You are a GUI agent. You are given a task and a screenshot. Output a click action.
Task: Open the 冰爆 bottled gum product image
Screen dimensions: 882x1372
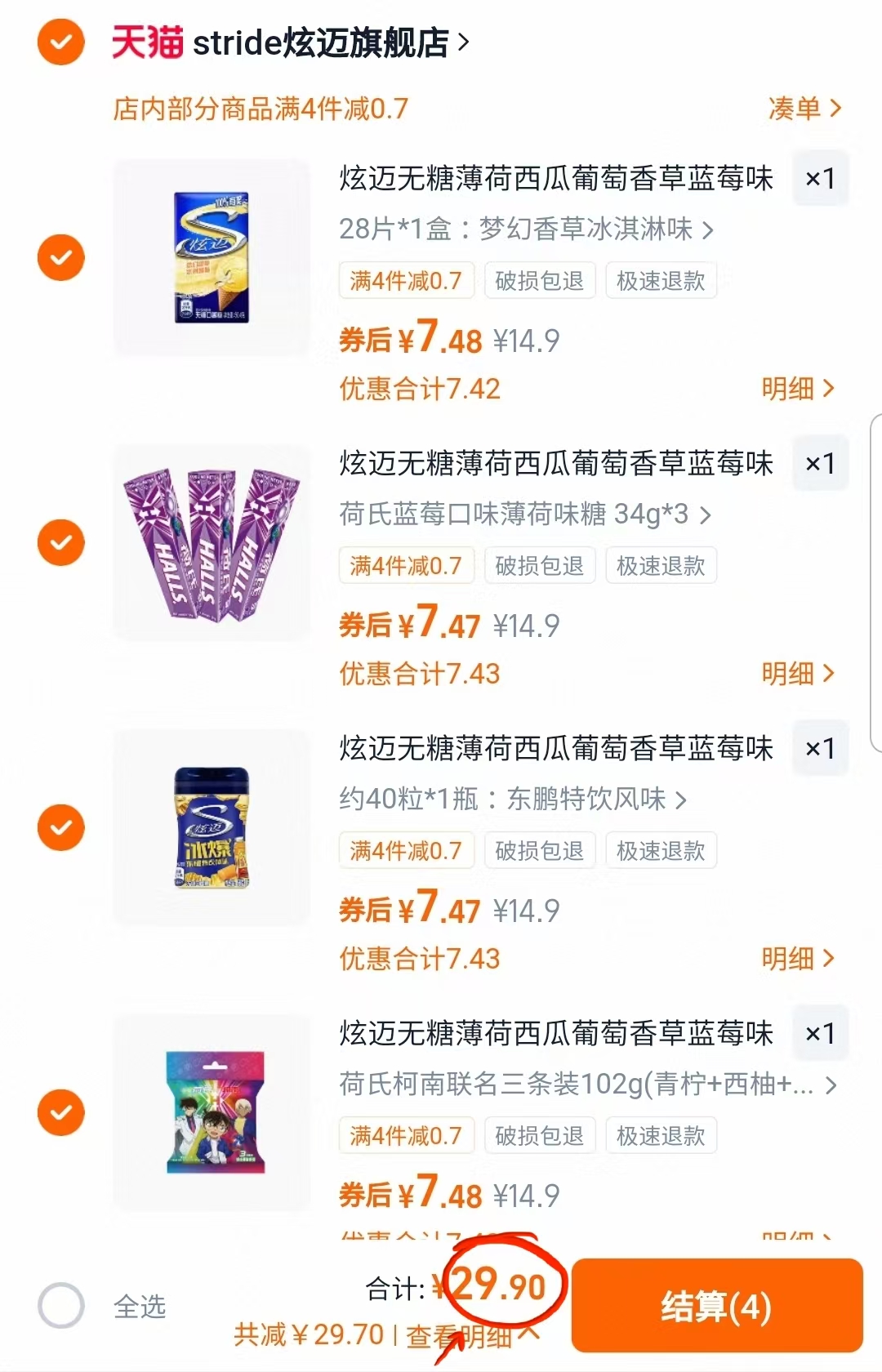pos(211,827)
